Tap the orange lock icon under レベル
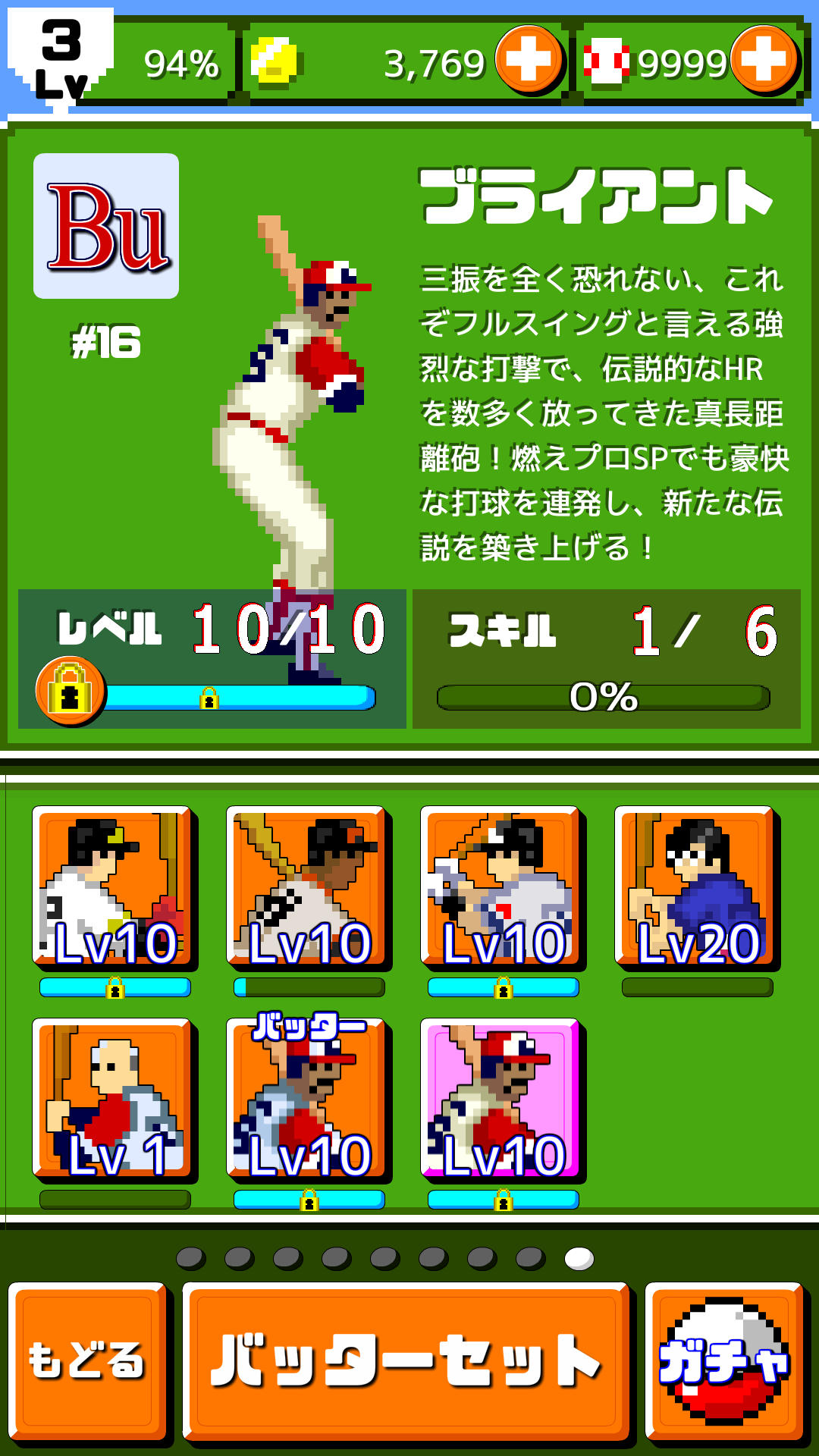This screenshot has width=819, height=1456. click(x=70, y=690)
